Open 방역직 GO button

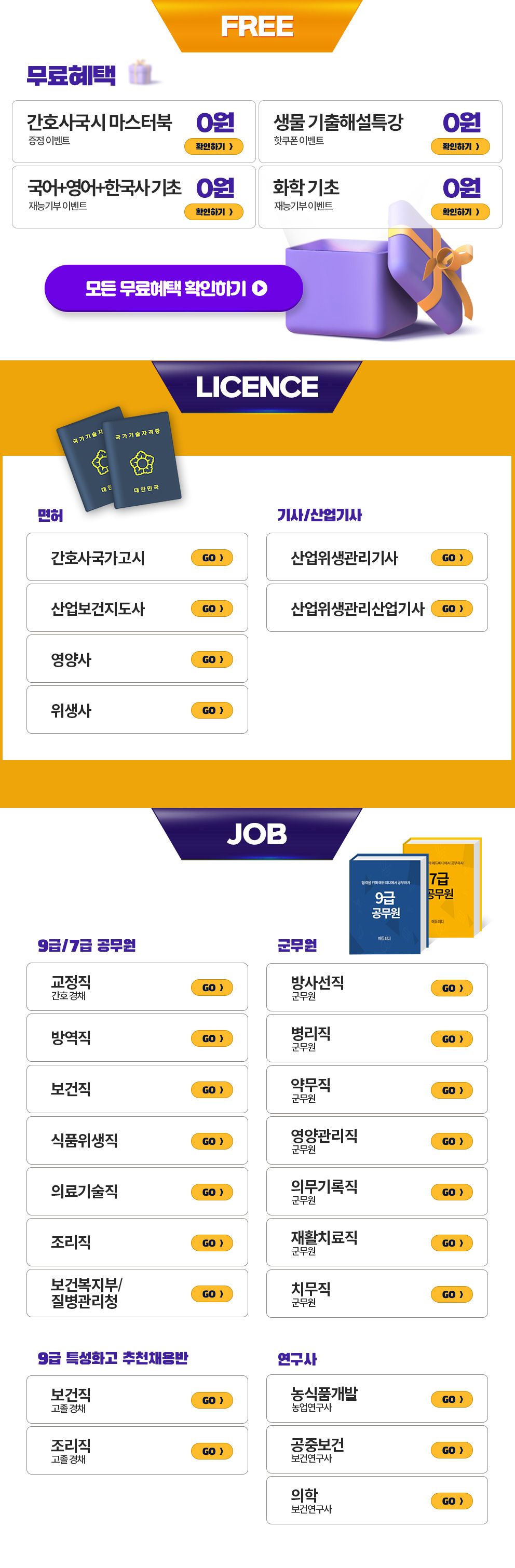(212, 1038)
